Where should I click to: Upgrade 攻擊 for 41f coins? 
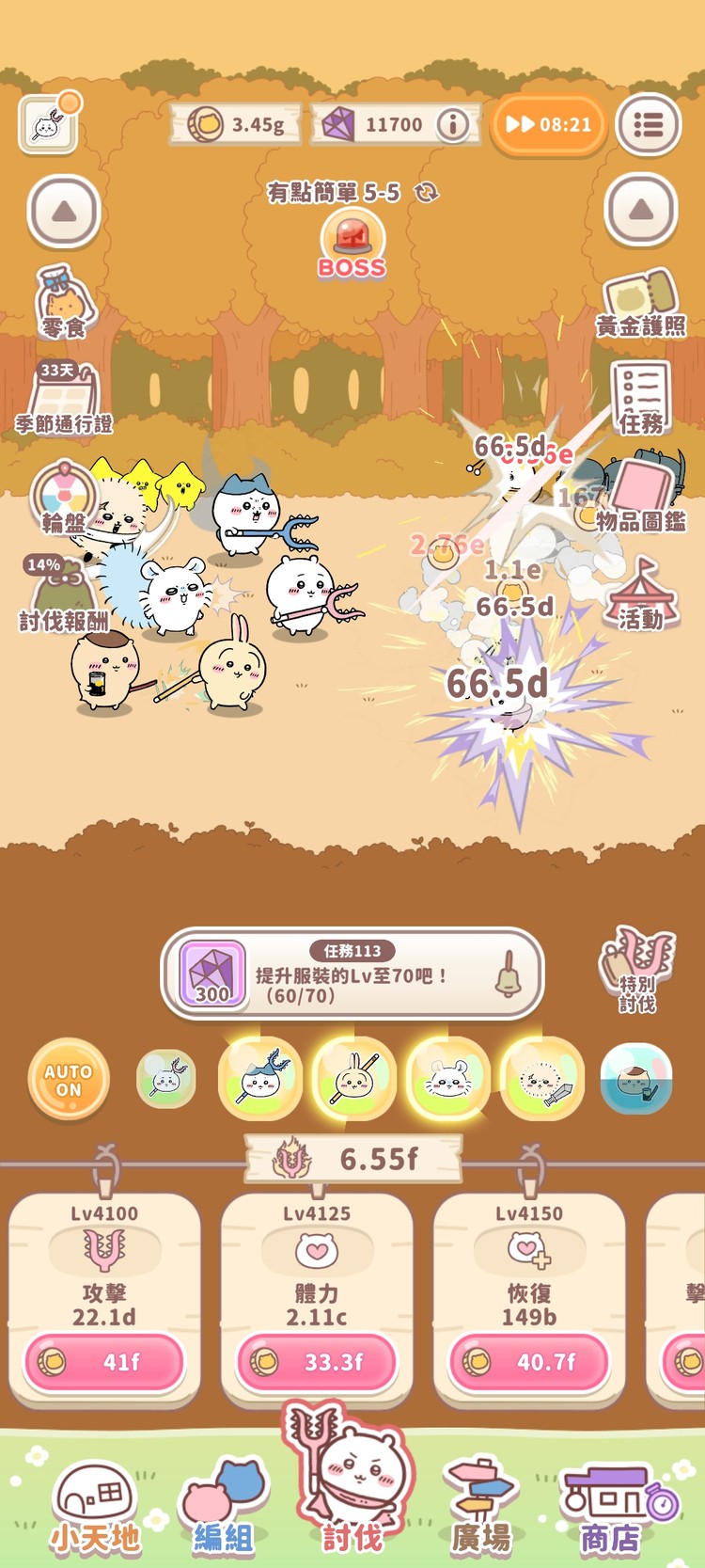point(104,1362)
